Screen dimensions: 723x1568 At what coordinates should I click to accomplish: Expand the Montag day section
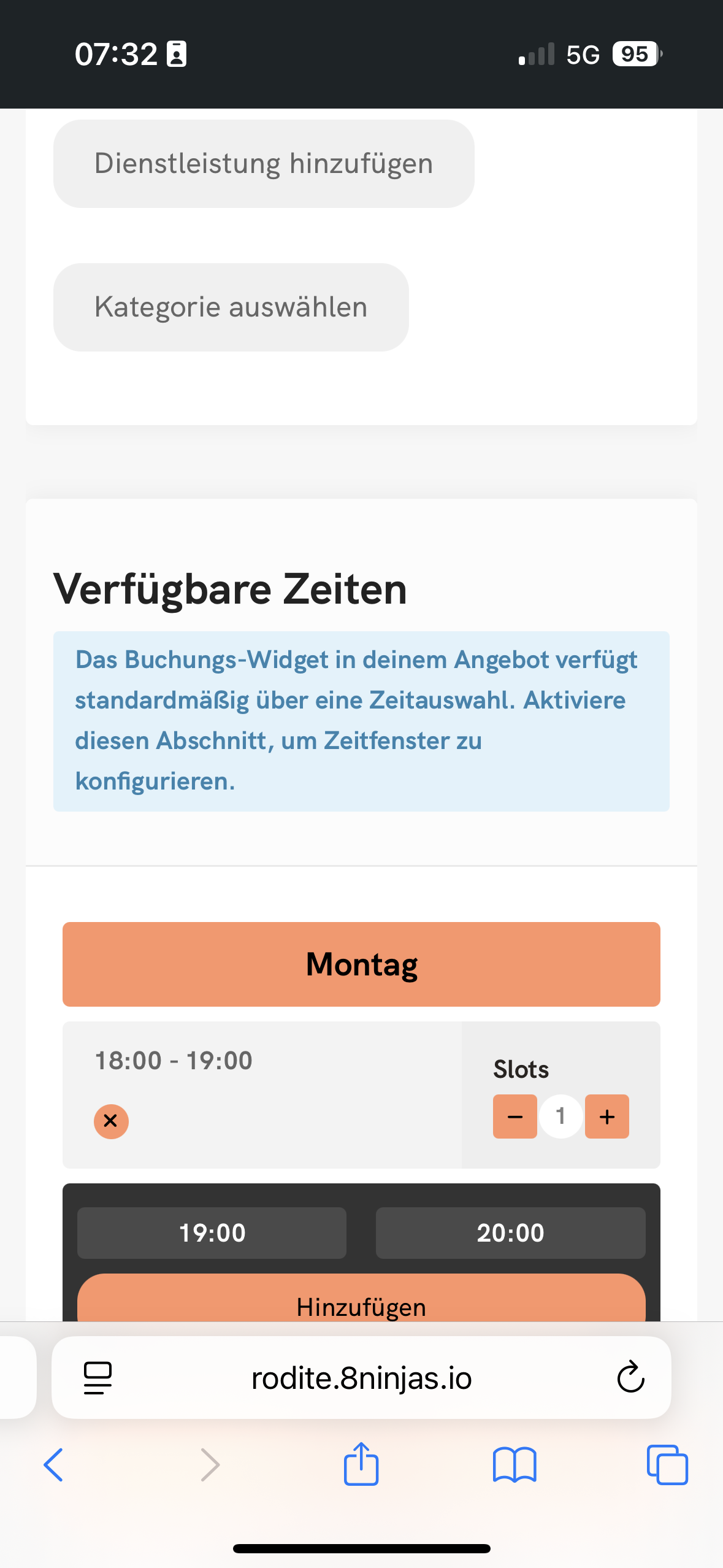pos(361,964)
